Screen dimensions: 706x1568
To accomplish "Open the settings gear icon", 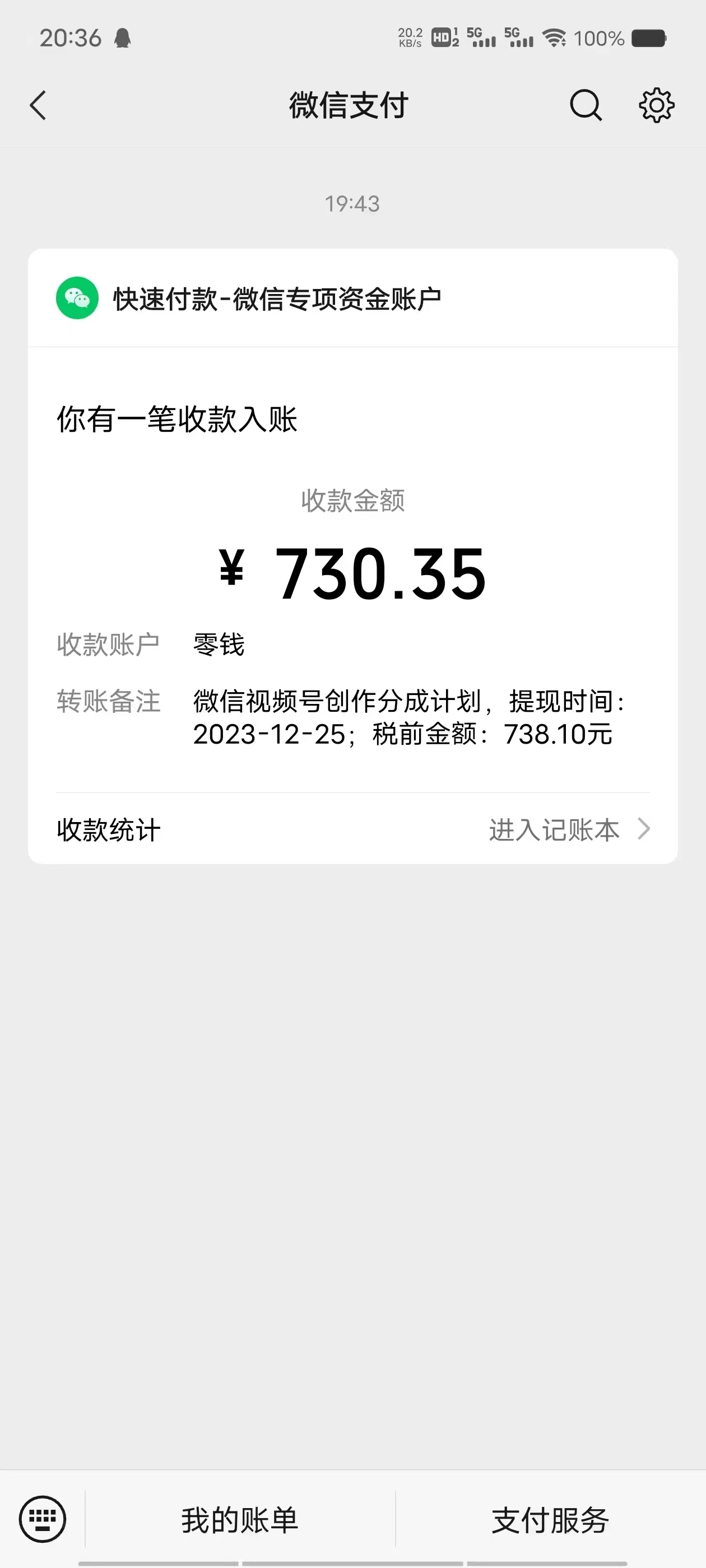I will (656, 105).
